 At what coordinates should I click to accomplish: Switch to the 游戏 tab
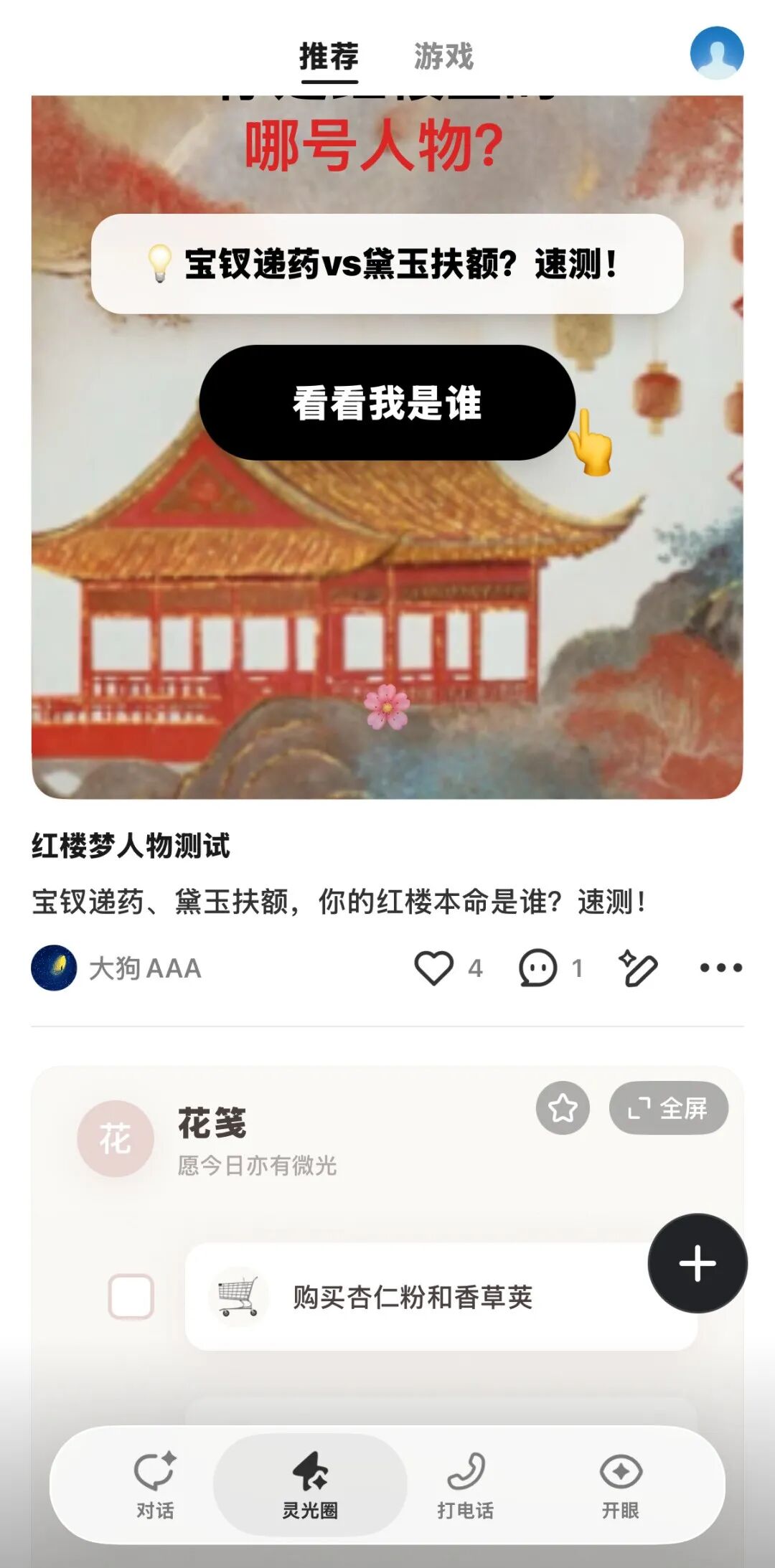[x=443, y=55]
